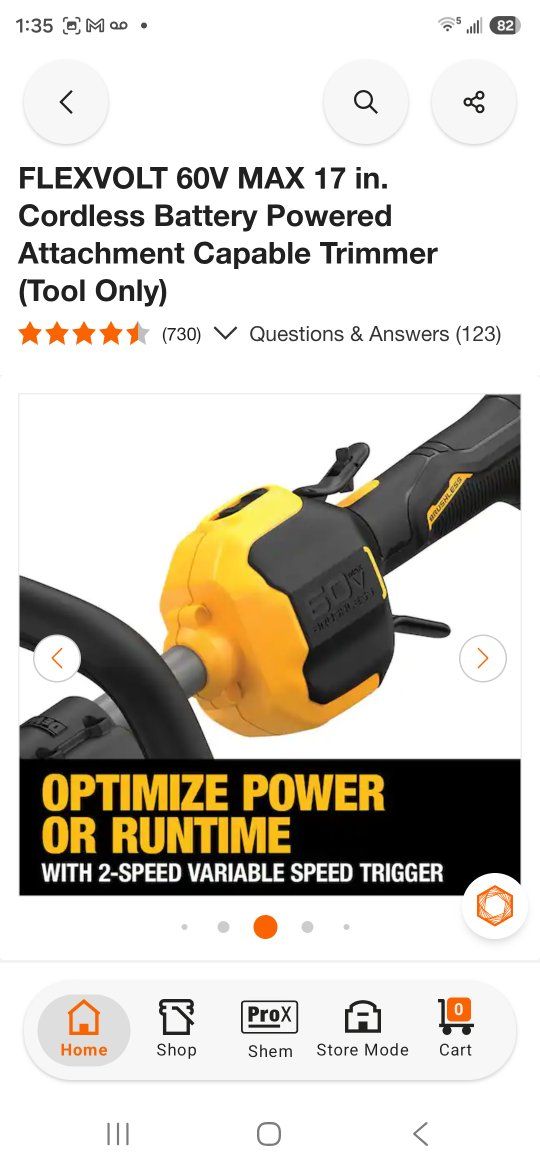Open the Cart
The width and height of the screenshot is (540, 1170).
(x=455, y=1030)
